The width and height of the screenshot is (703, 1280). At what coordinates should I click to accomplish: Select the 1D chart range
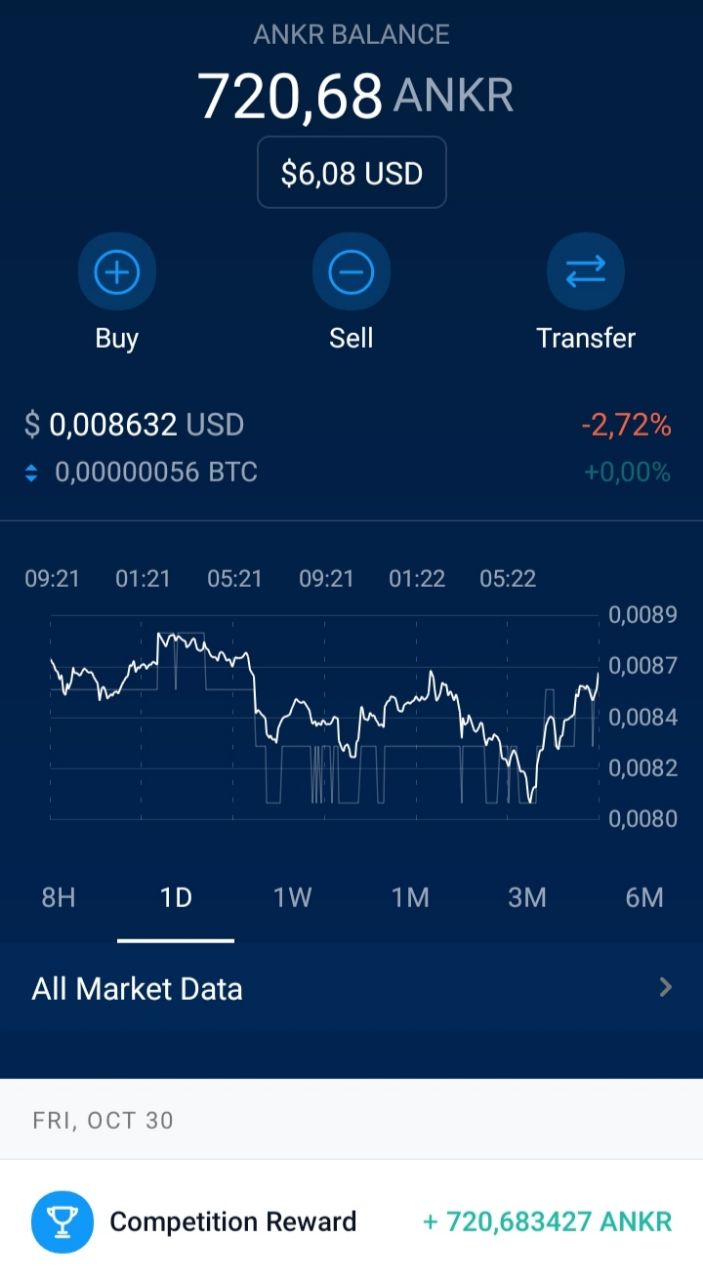pos(176,897)
